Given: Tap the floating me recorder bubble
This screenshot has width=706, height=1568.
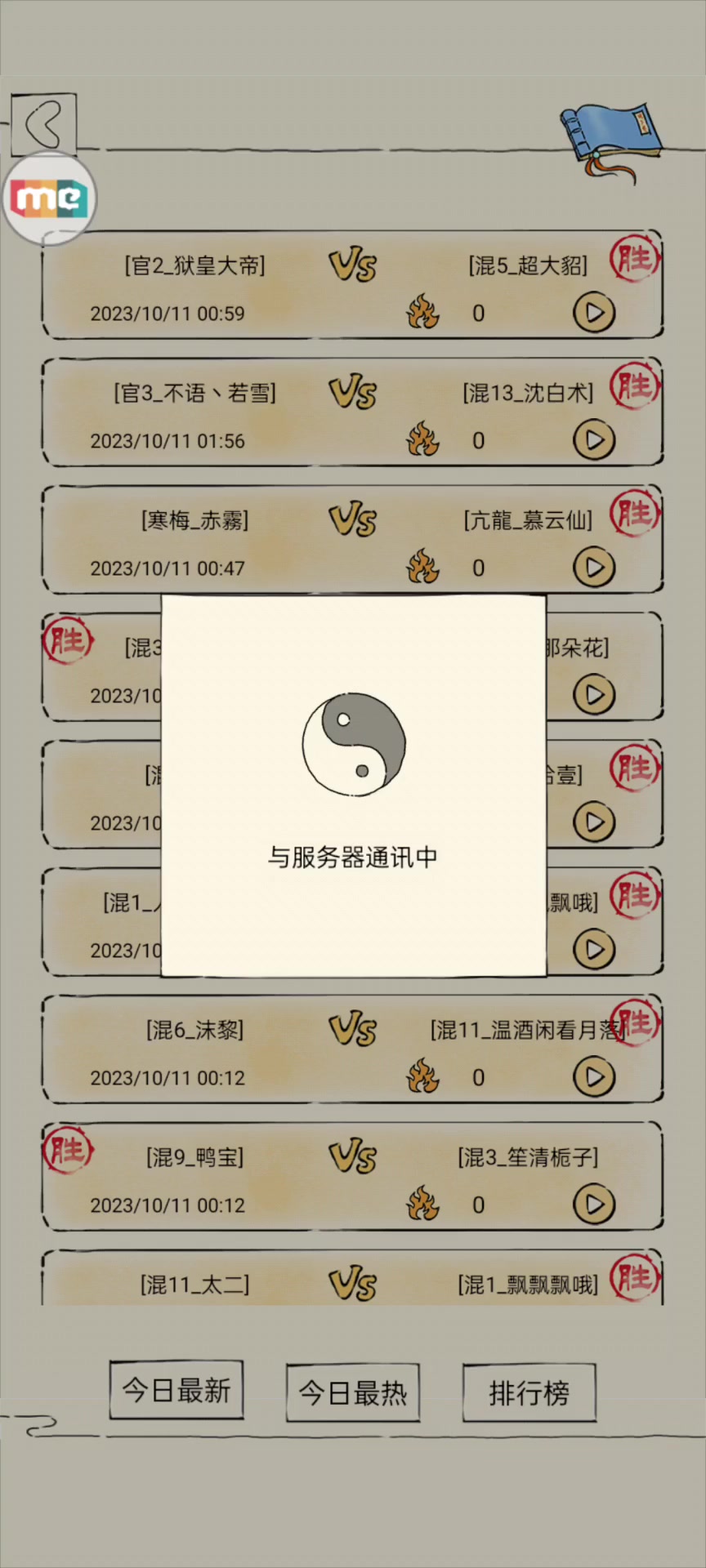Looking at the screenshot, I should point(50,198).
